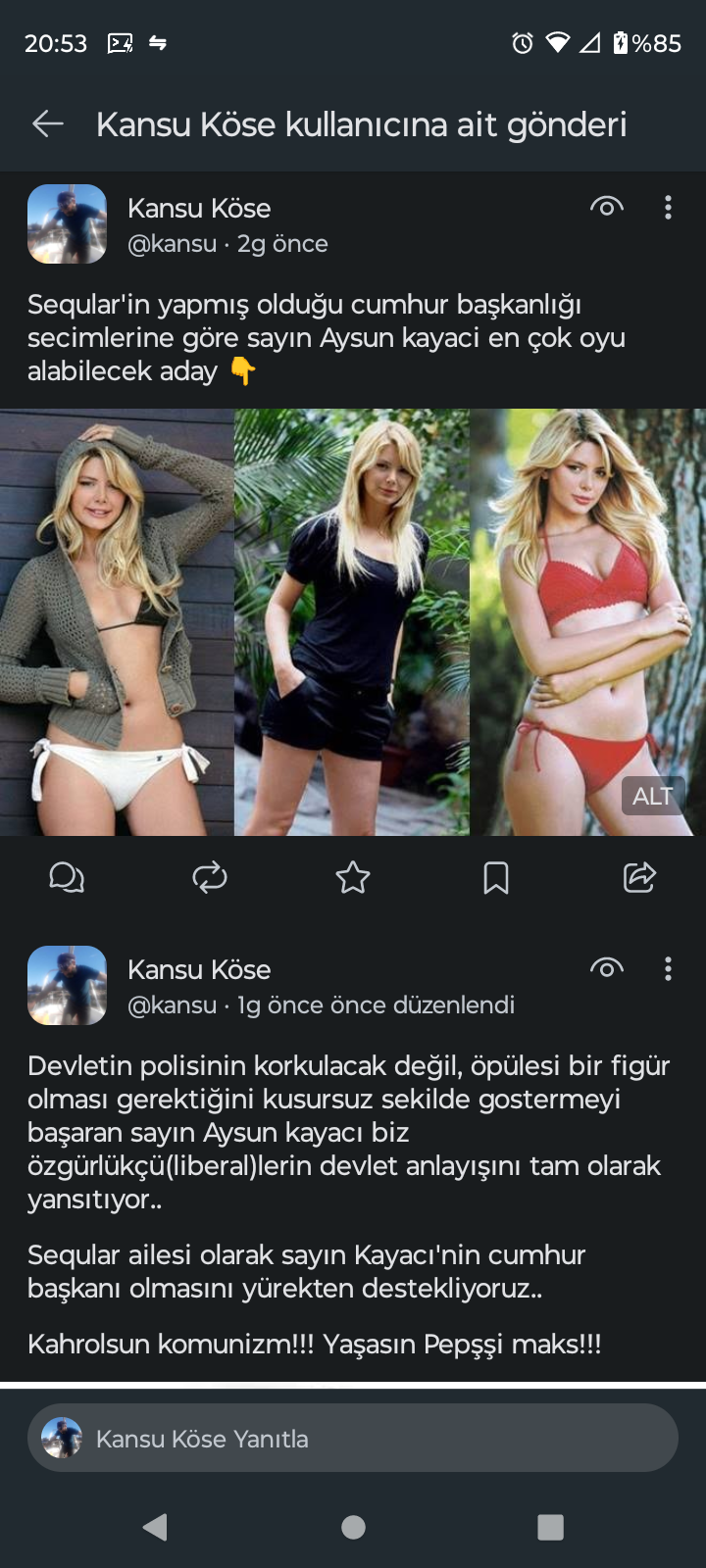Toggle the bookmark on the first post
This screenshot has width=706, height=1568.
coord(496,878)
